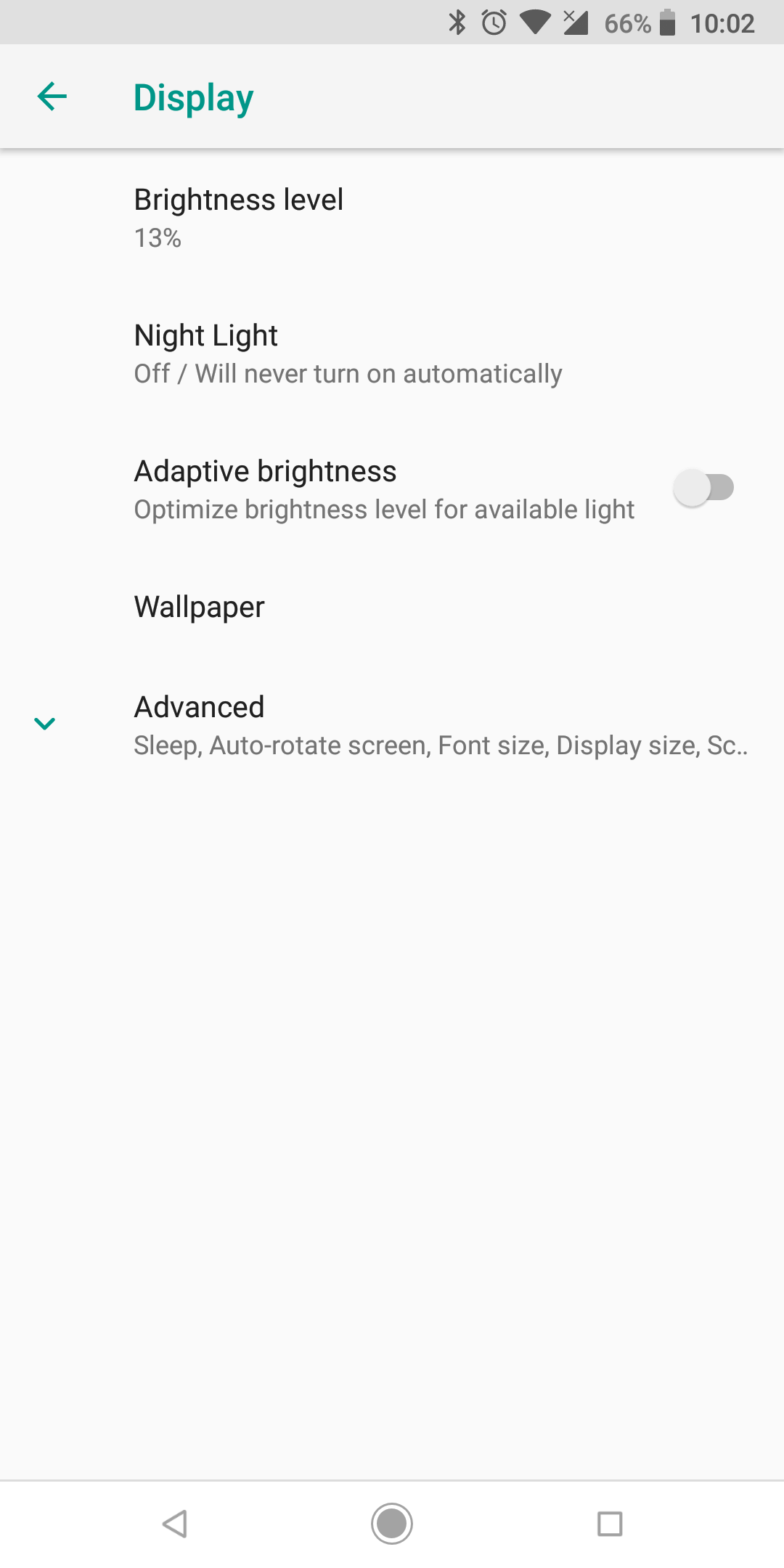Tap the system home button
Image resolution: width=784 pixels, height=1568 pixels.
pos(392,1523)
